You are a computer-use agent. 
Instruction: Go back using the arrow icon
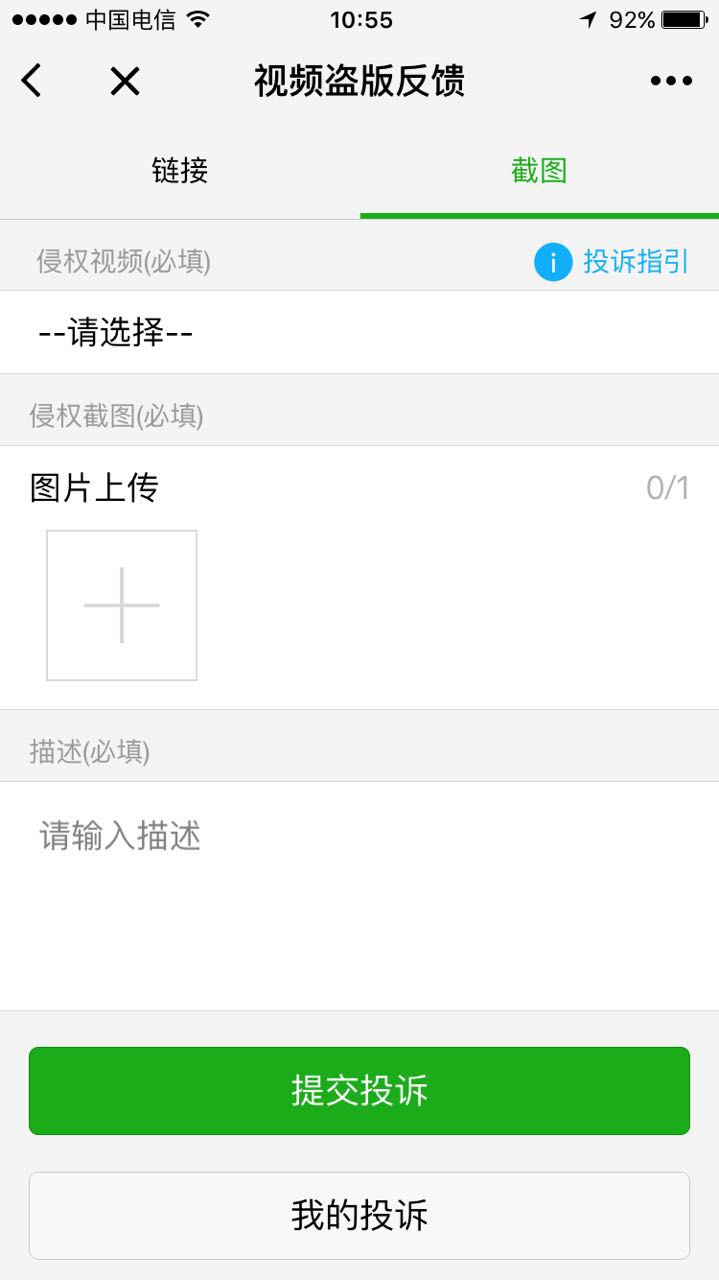click(x=32, y=81)
